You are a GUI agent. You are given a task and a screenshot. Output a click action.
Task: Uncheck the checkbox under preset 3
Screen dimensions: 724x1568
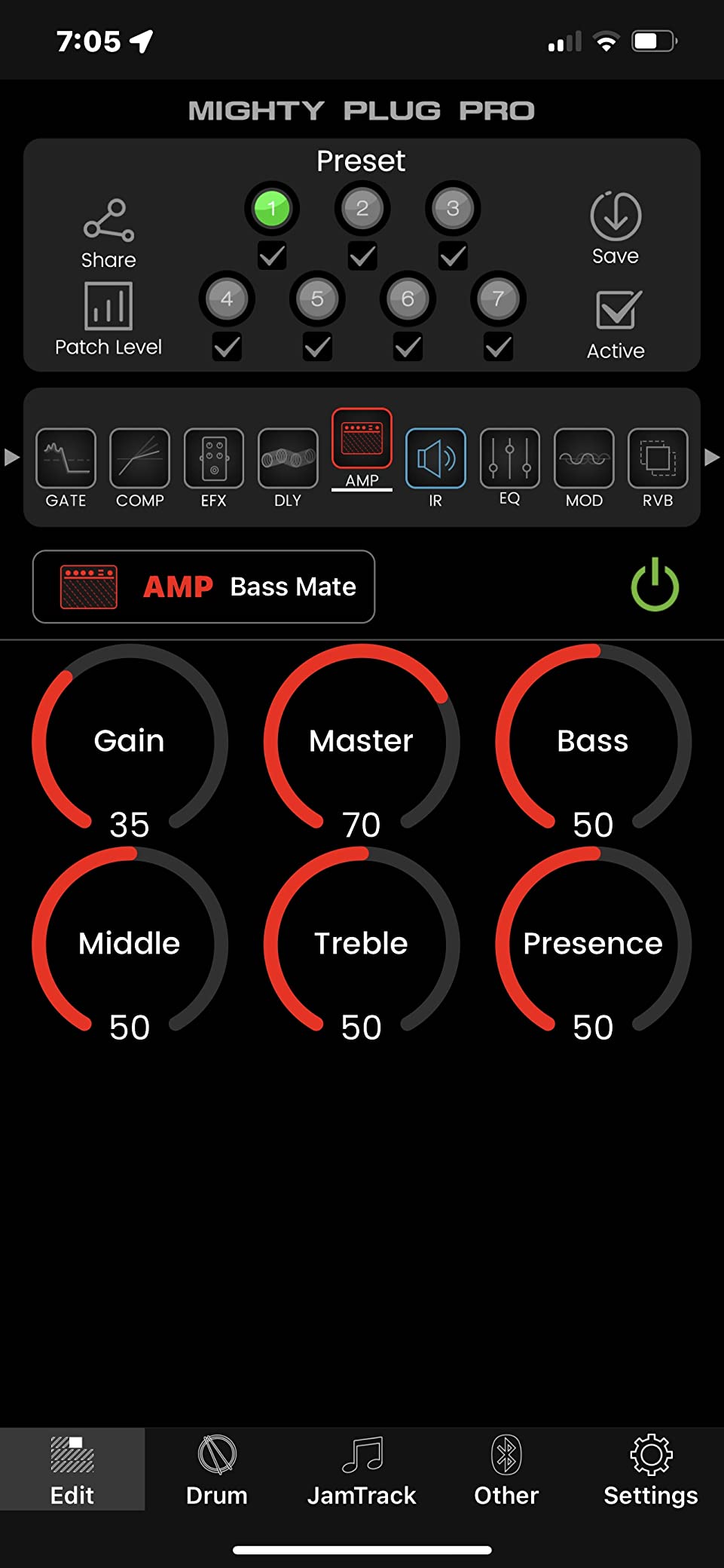coord(453,256)
